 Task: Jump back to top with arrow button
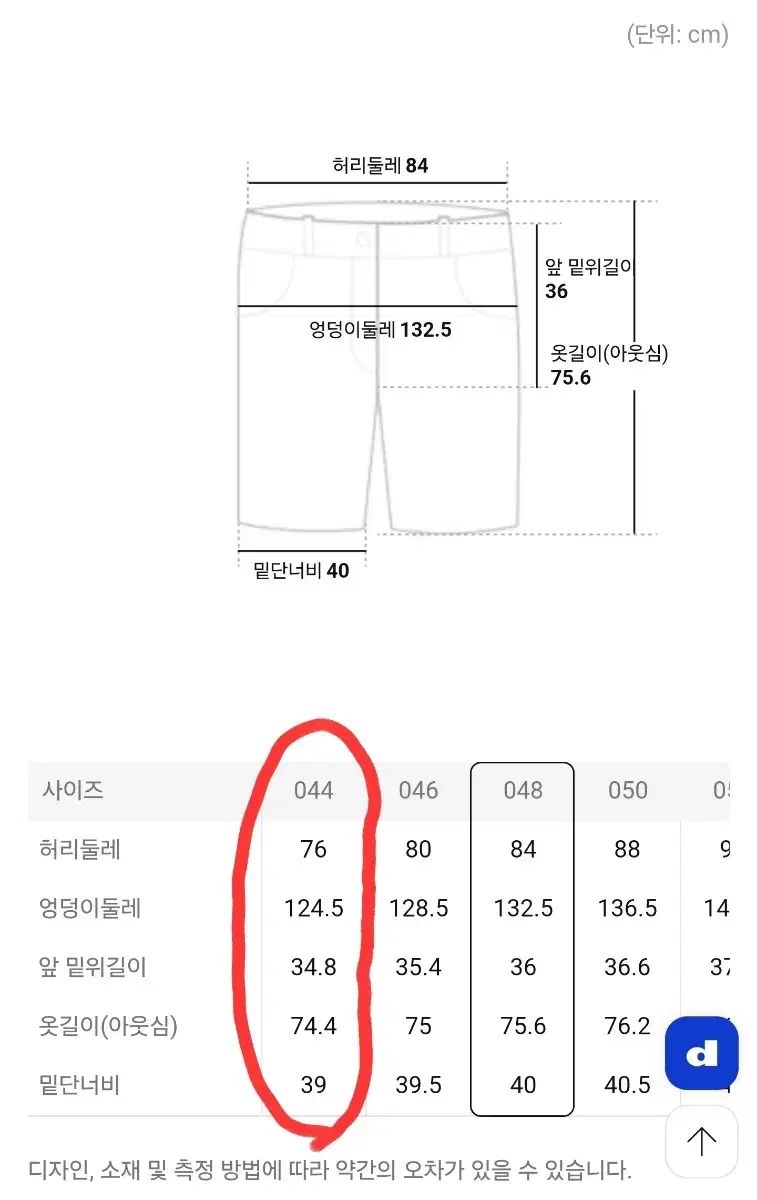pos(702,1140)
